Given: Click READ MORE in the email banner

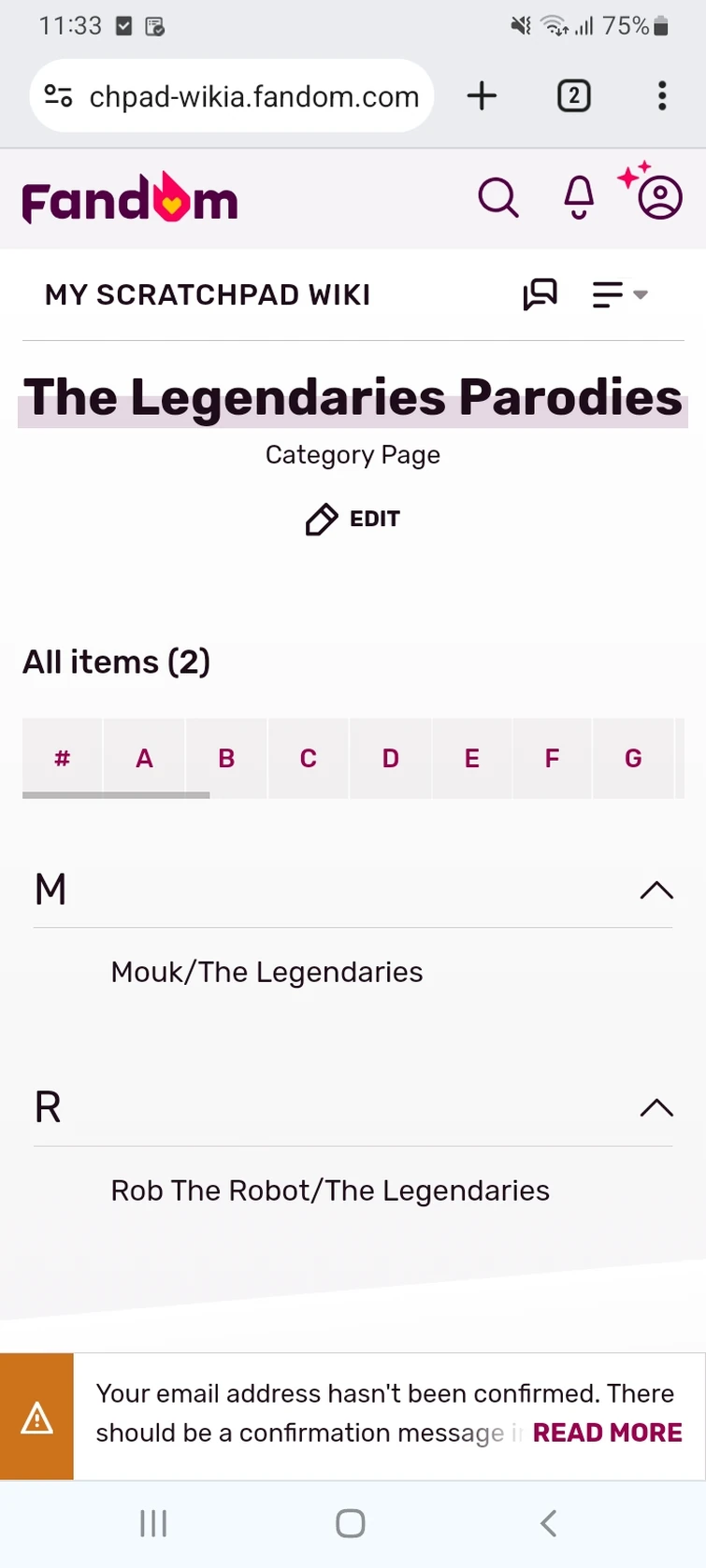Looking at the screenshot, I should coord(608,1433).
